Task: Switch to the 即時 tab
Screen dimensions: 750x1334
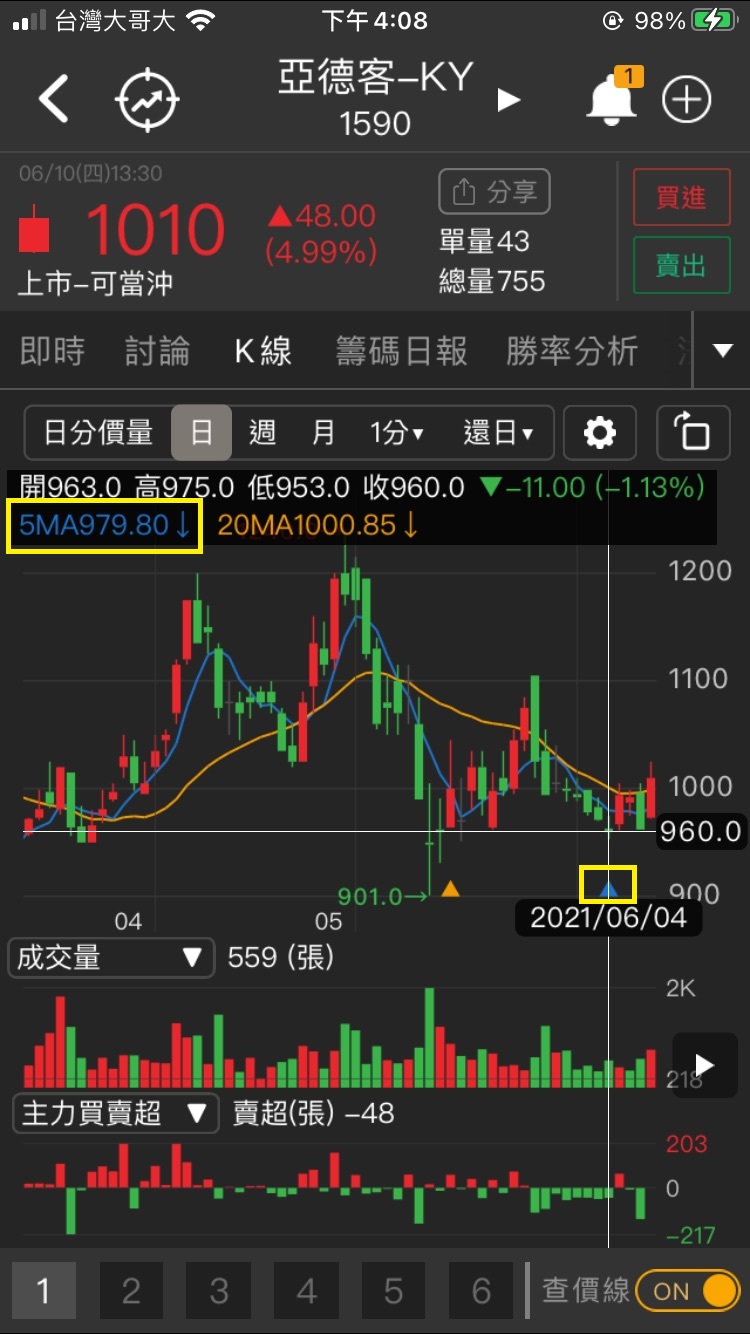Action: coord(52,351)
